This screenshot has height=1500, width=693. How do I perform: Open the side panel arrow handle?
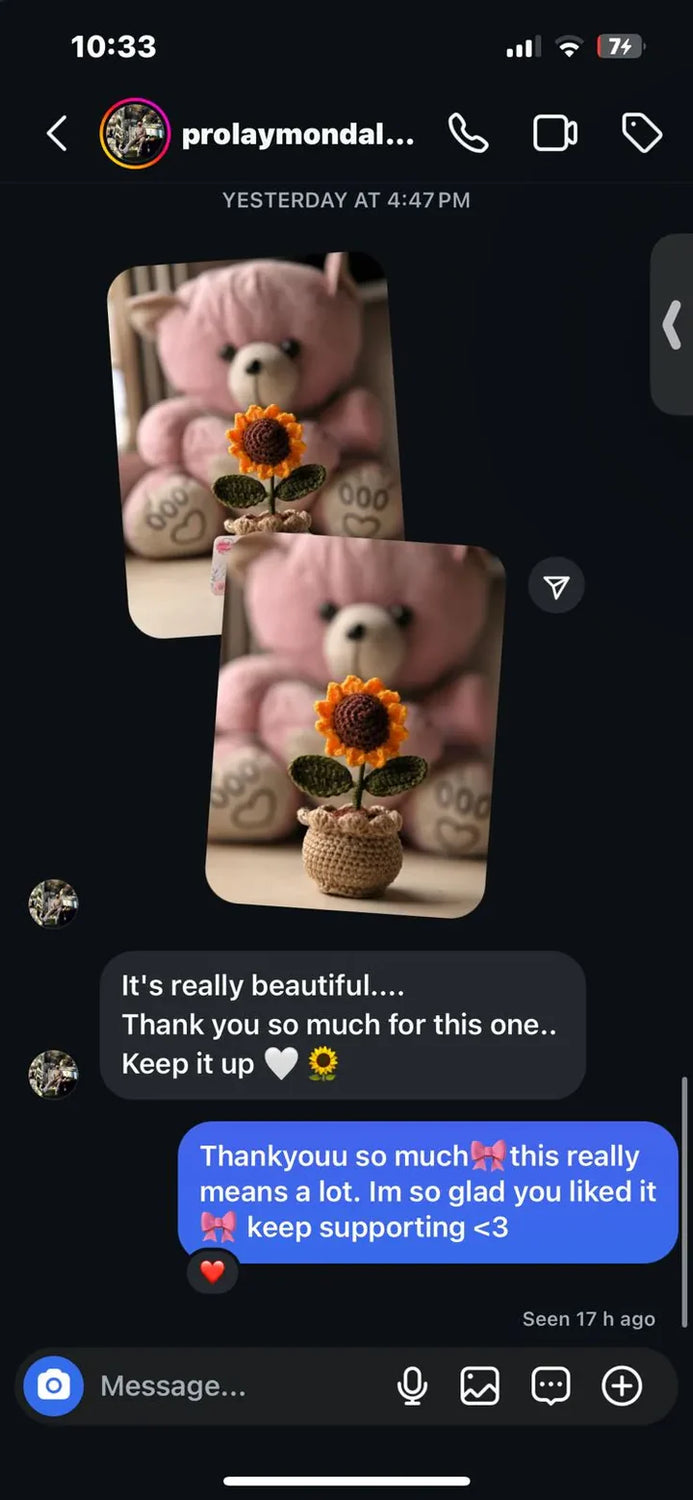click(673, 326)
